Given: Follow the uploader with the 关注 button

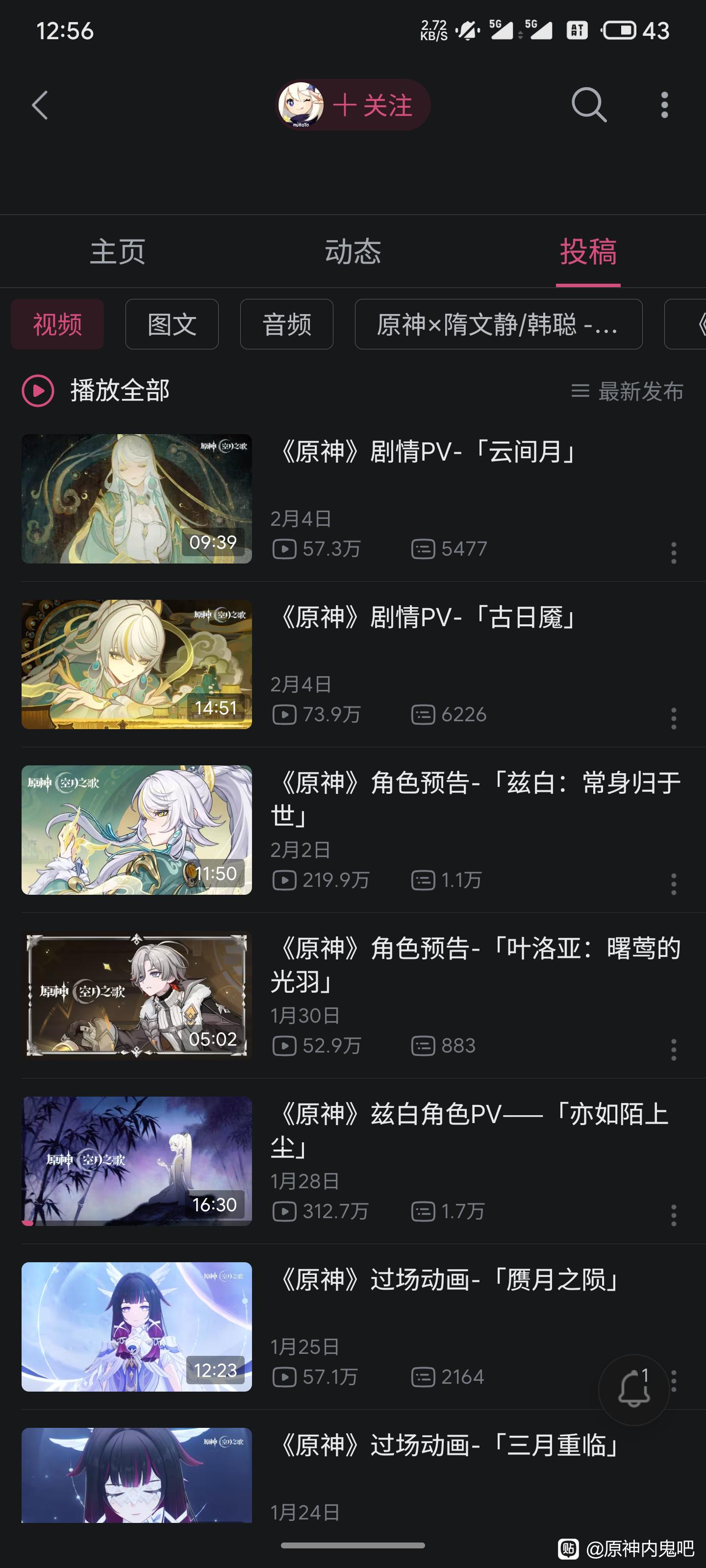Looking at the screenshot, I should click(x=371, y=105).
